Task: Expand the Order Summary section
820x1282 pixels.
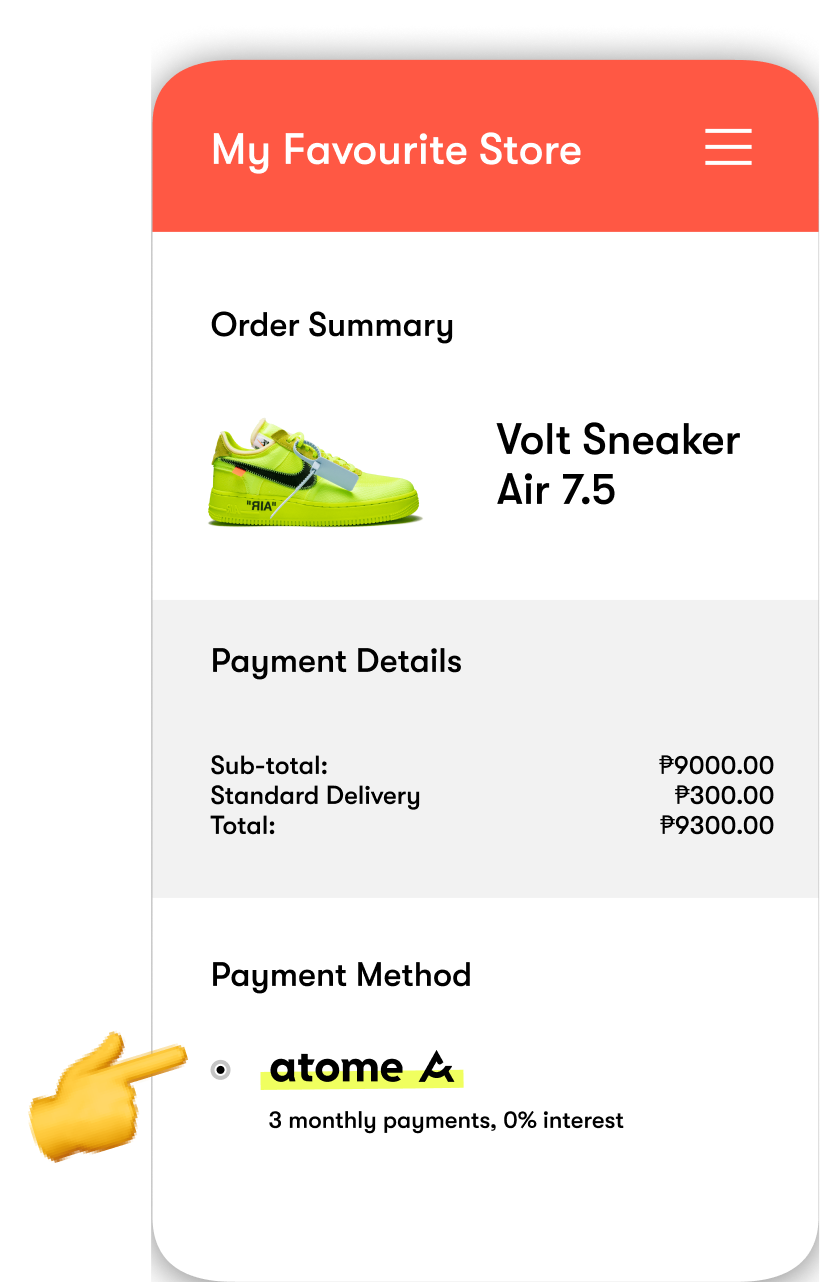Action: pos(332,325)
